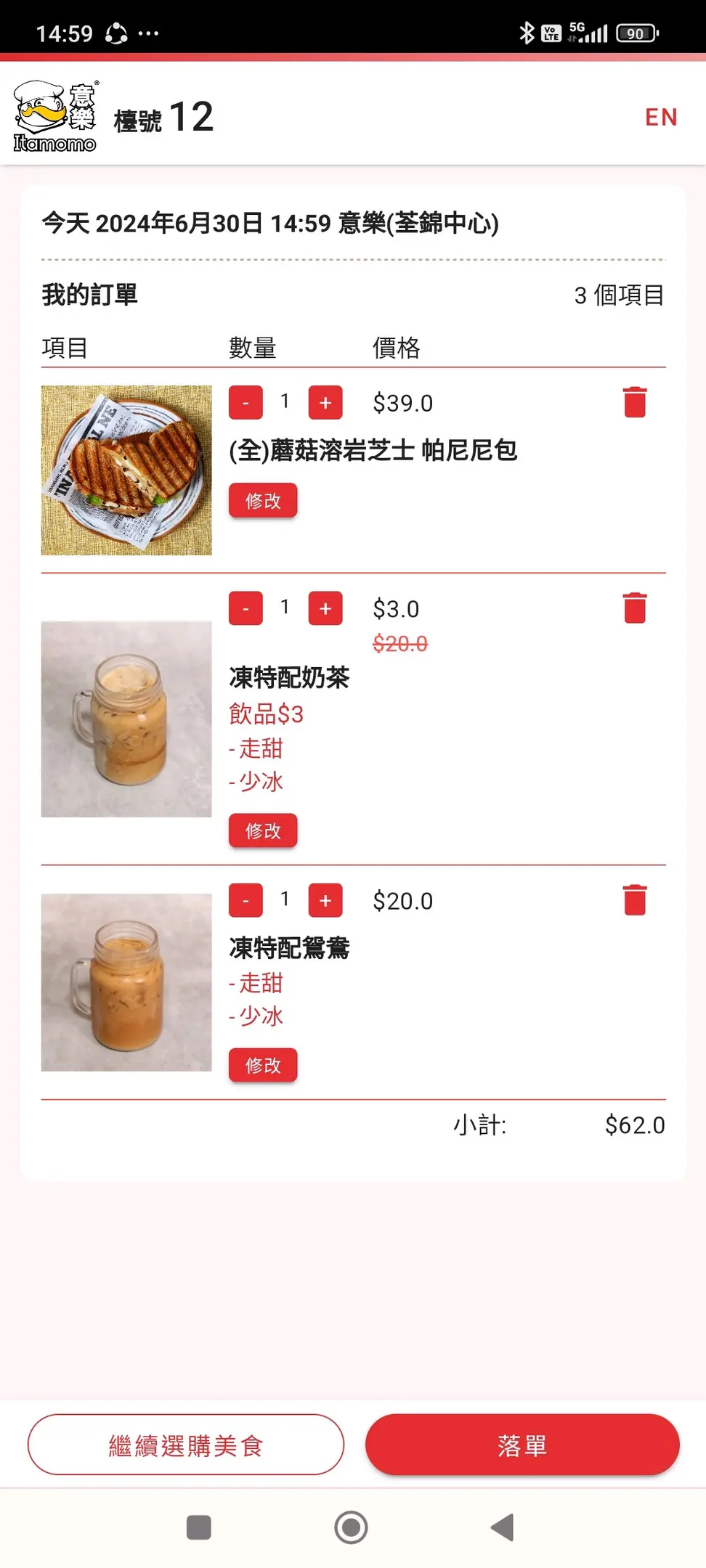Screen dimensions: 706x1568
Task: Add one more 凍特配鴛鴦
Action: coord(325,901)
